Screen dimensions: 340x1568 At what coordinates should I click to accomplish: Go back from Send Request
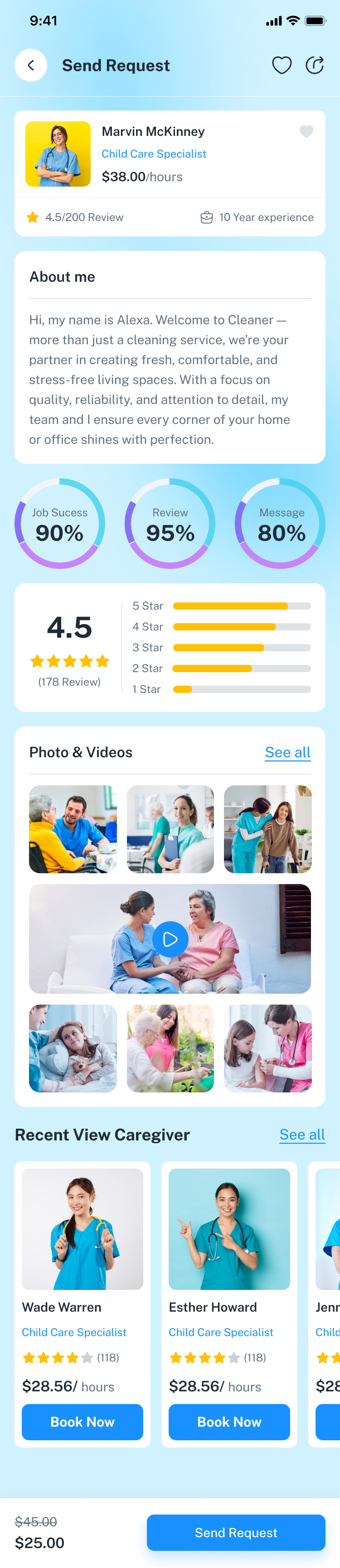[30, 65]
